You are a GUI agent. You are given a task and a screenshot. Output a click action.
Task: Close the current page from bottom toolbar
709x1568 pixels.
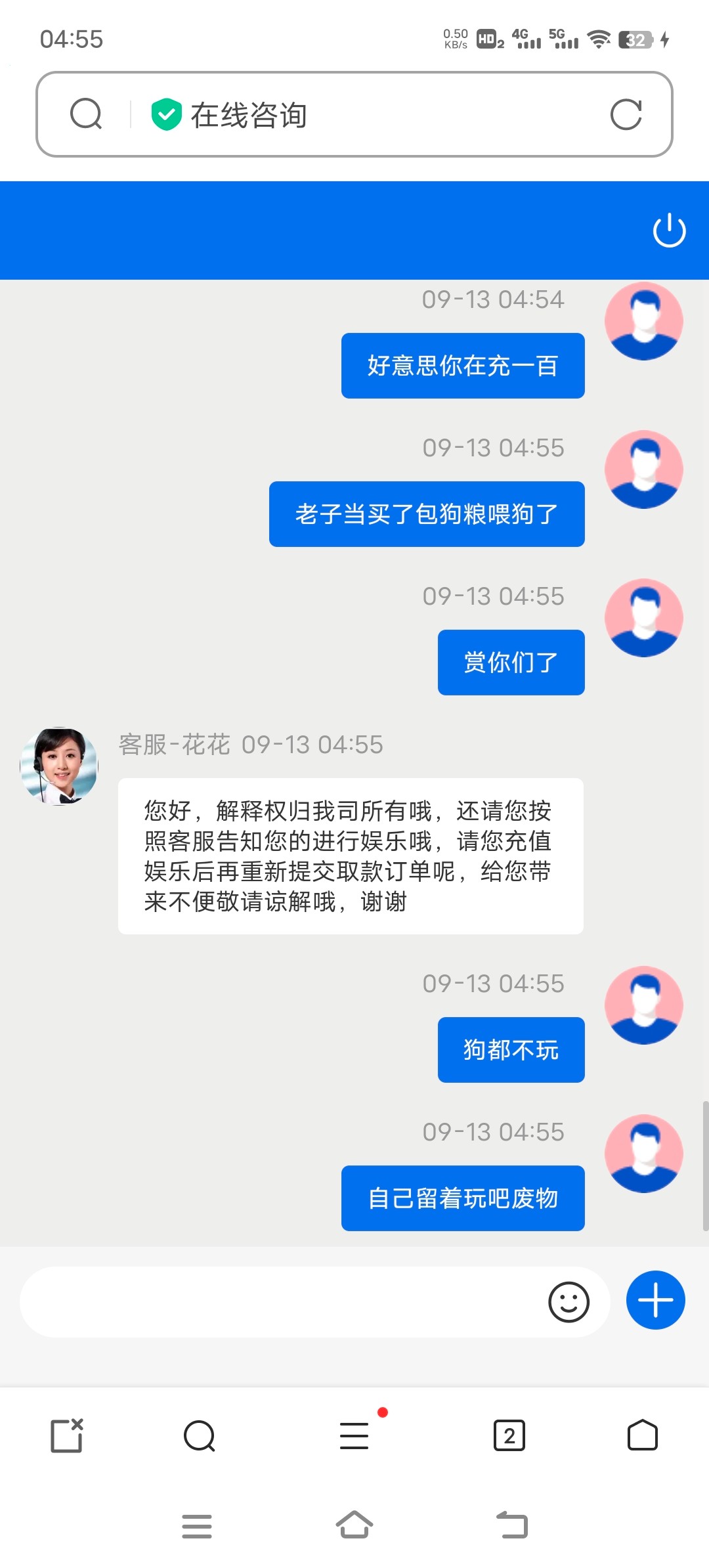tap(67, 1435)
